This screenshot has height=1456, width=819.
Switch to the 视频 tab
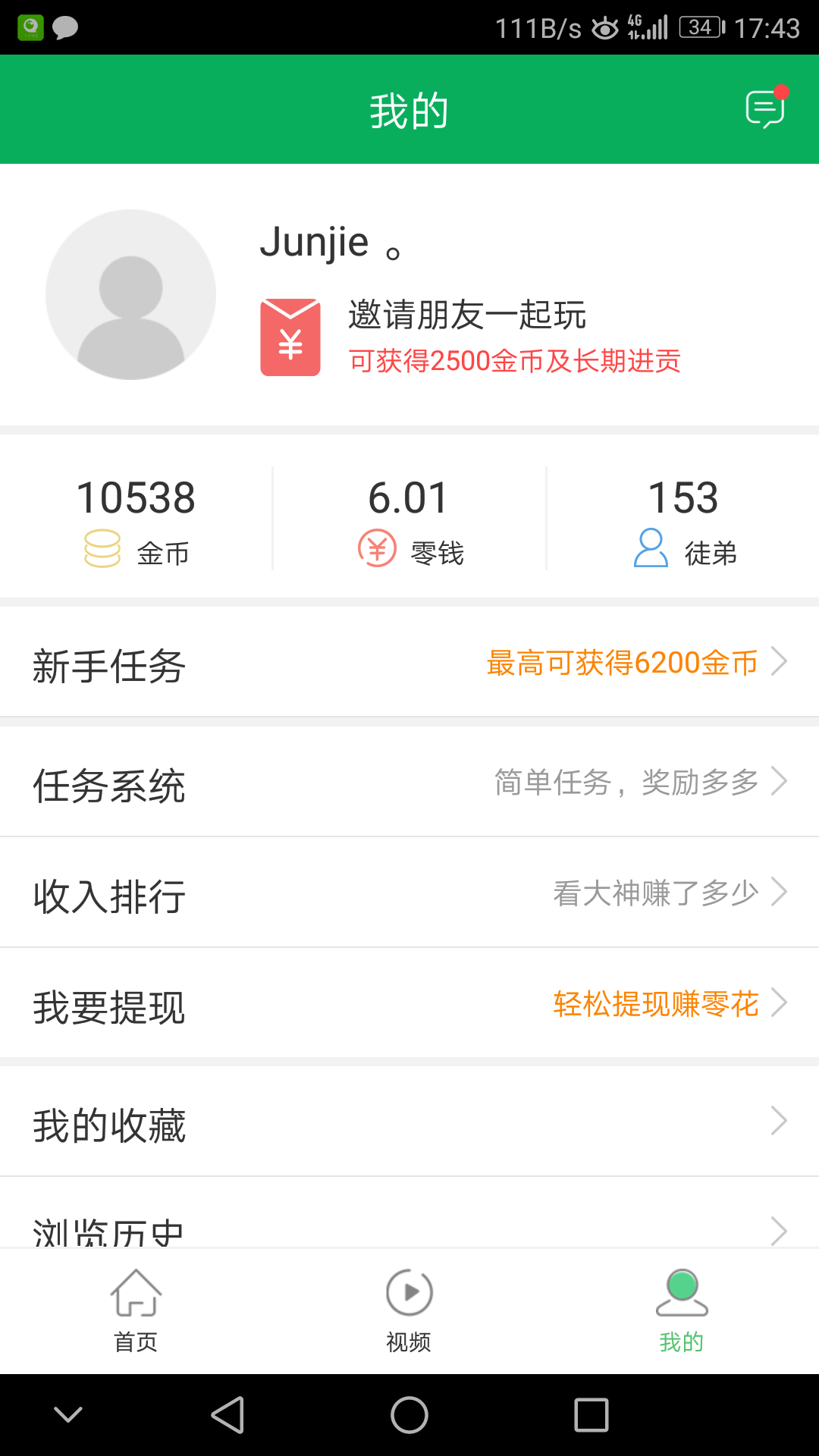409,1310
